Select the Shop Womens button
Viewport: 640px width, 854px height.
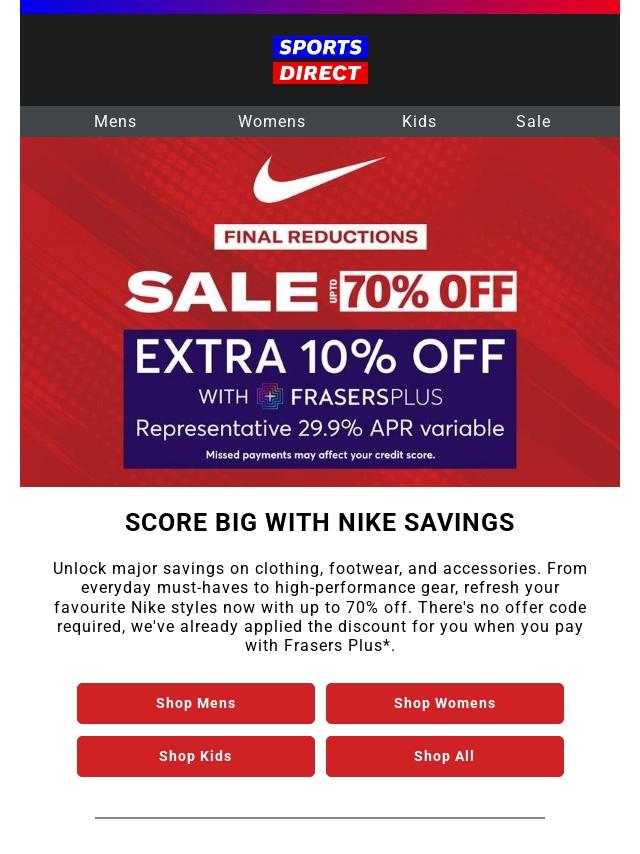444,703
